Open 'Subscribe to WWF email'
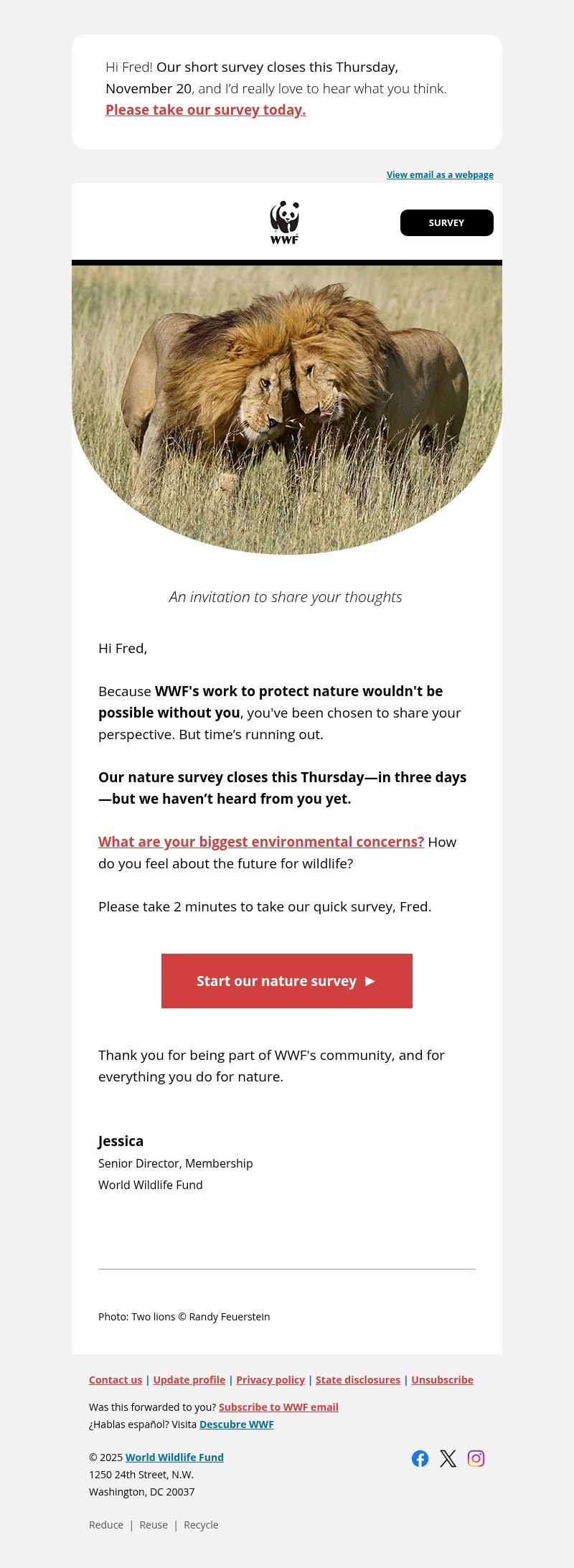This screenshot has width=574, height=1568. coord(278,1407)
